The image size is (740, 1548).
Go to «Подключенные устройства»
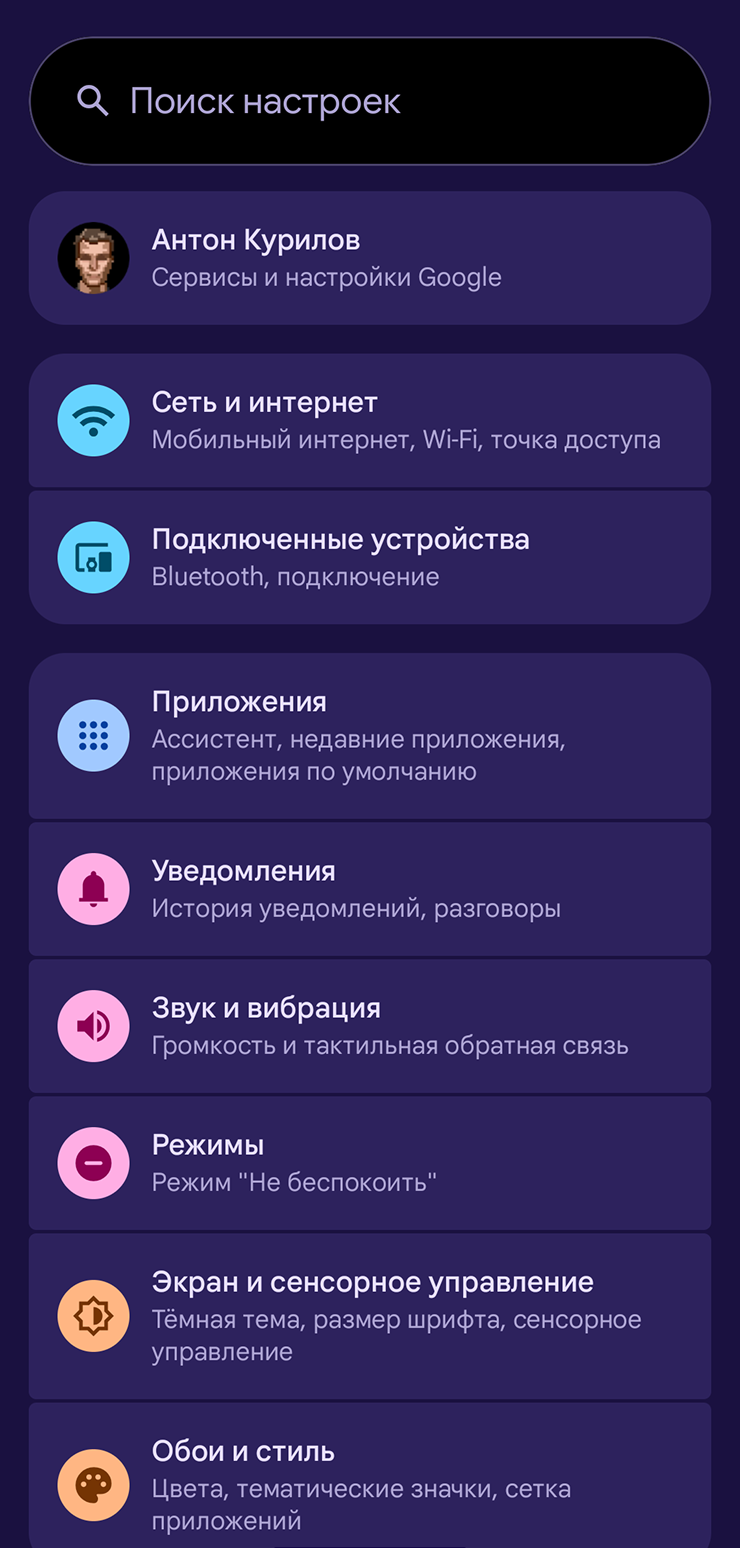tap(370, 557)
